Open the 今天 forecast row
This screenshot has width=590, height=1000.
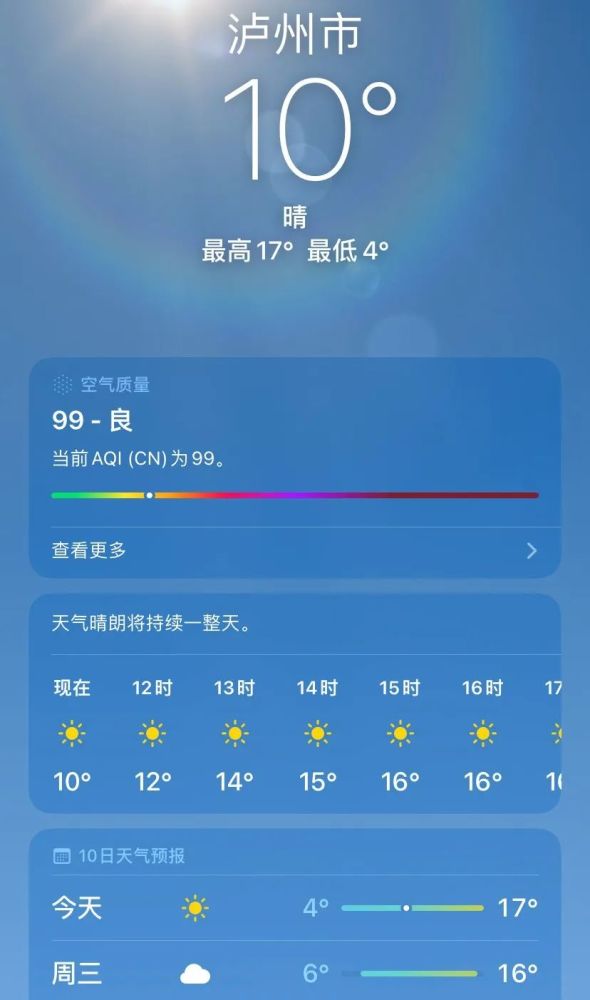click(x=295, y=908)
